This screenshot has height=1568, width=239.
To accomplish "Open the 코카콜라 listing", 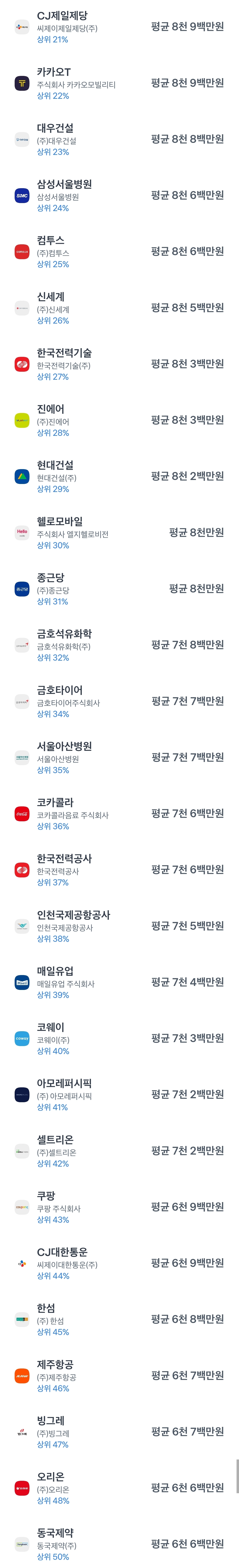I will [x=119, y=814].
